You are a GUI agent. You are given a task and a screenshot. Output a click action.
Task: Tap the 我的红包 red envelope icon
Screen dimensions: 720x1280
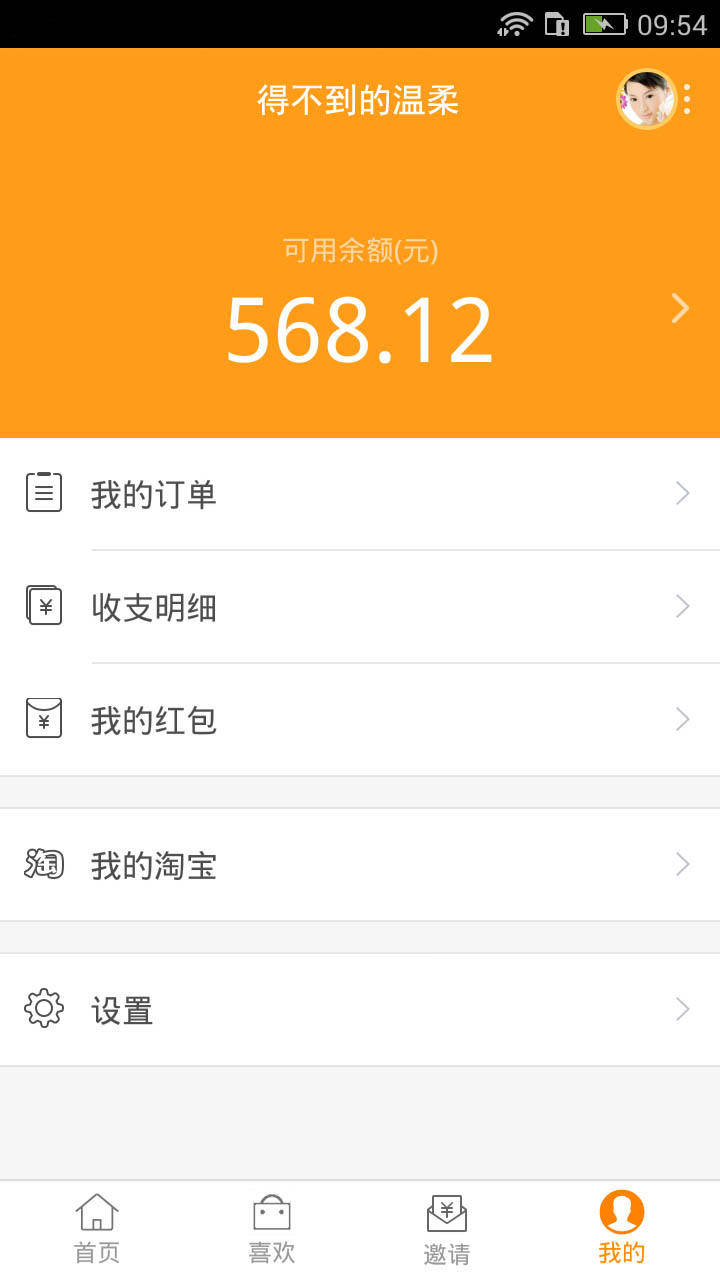click(43, 718)
